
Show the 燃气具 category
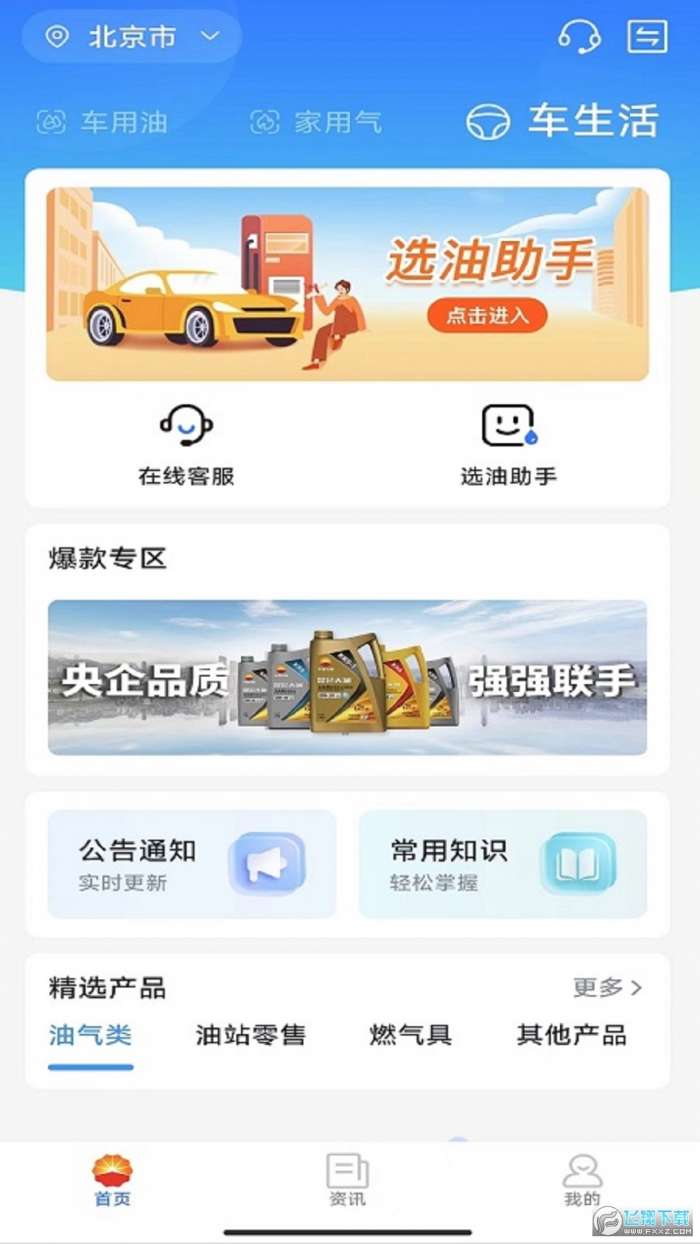click(411, 1035)
